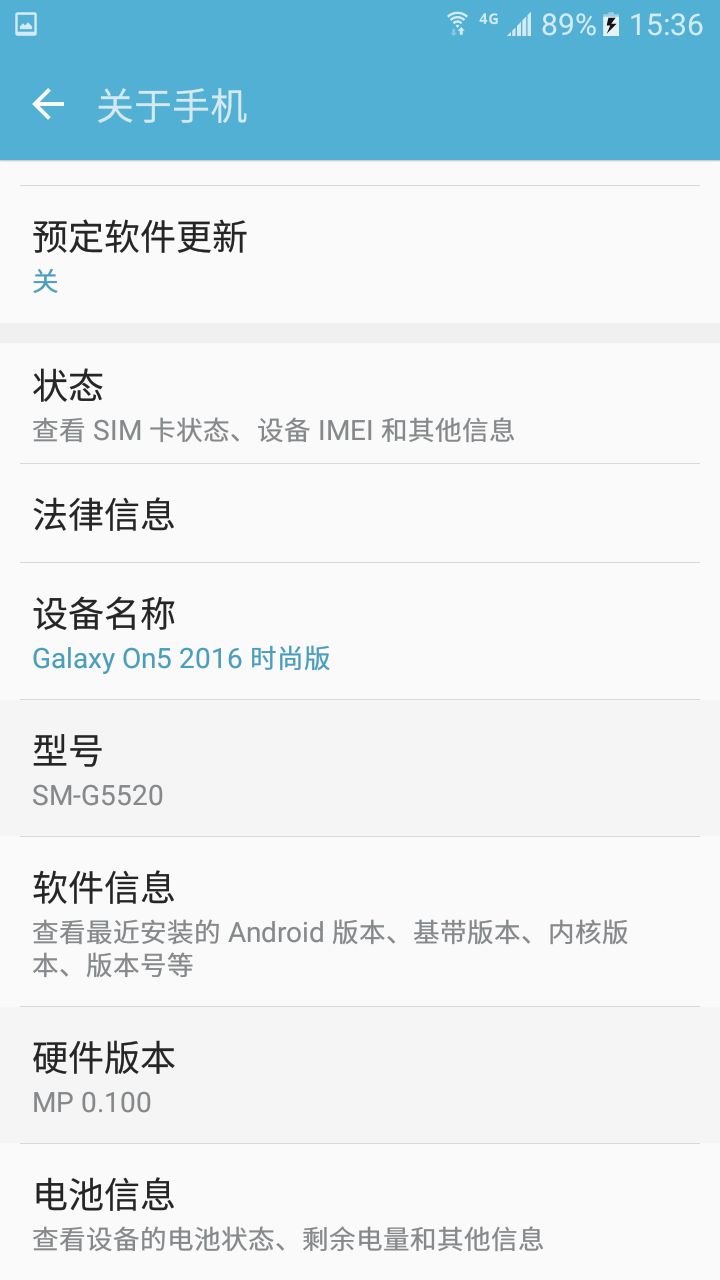Open 状态 to view SIM and IMEI
Image resolution: width=720 pixels, height=1280 pixels.
point(360,403)
